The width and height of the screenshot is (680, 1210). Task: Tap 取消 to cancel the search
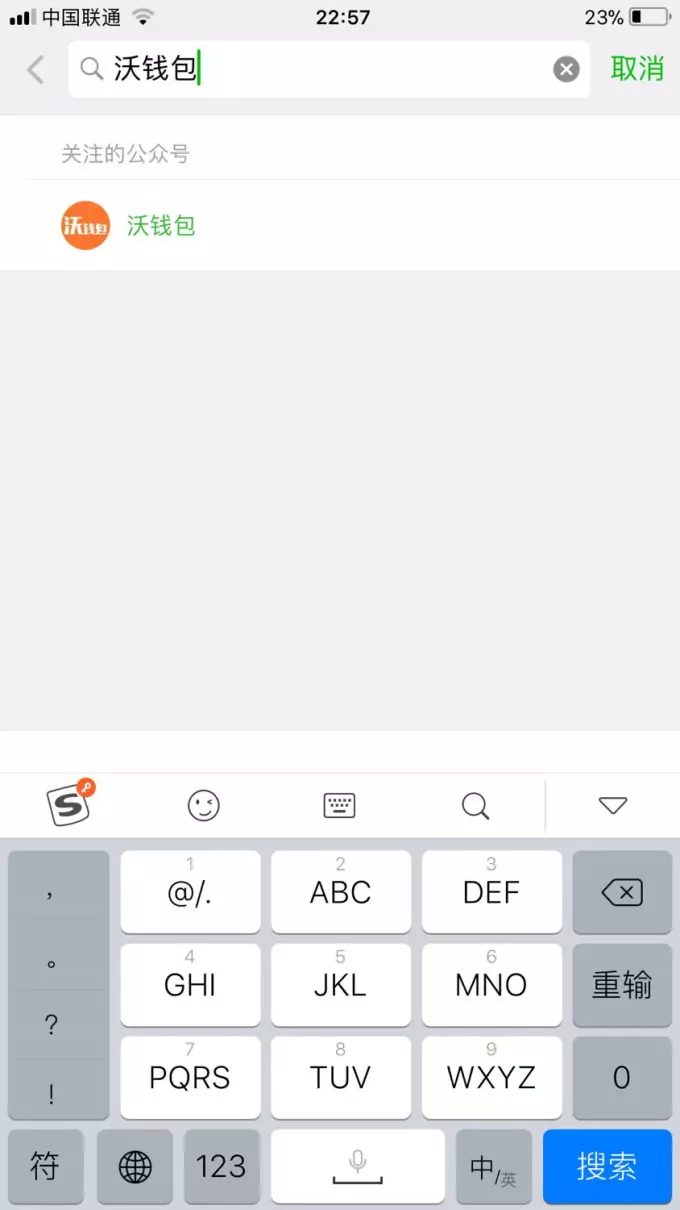click(637, 69)
